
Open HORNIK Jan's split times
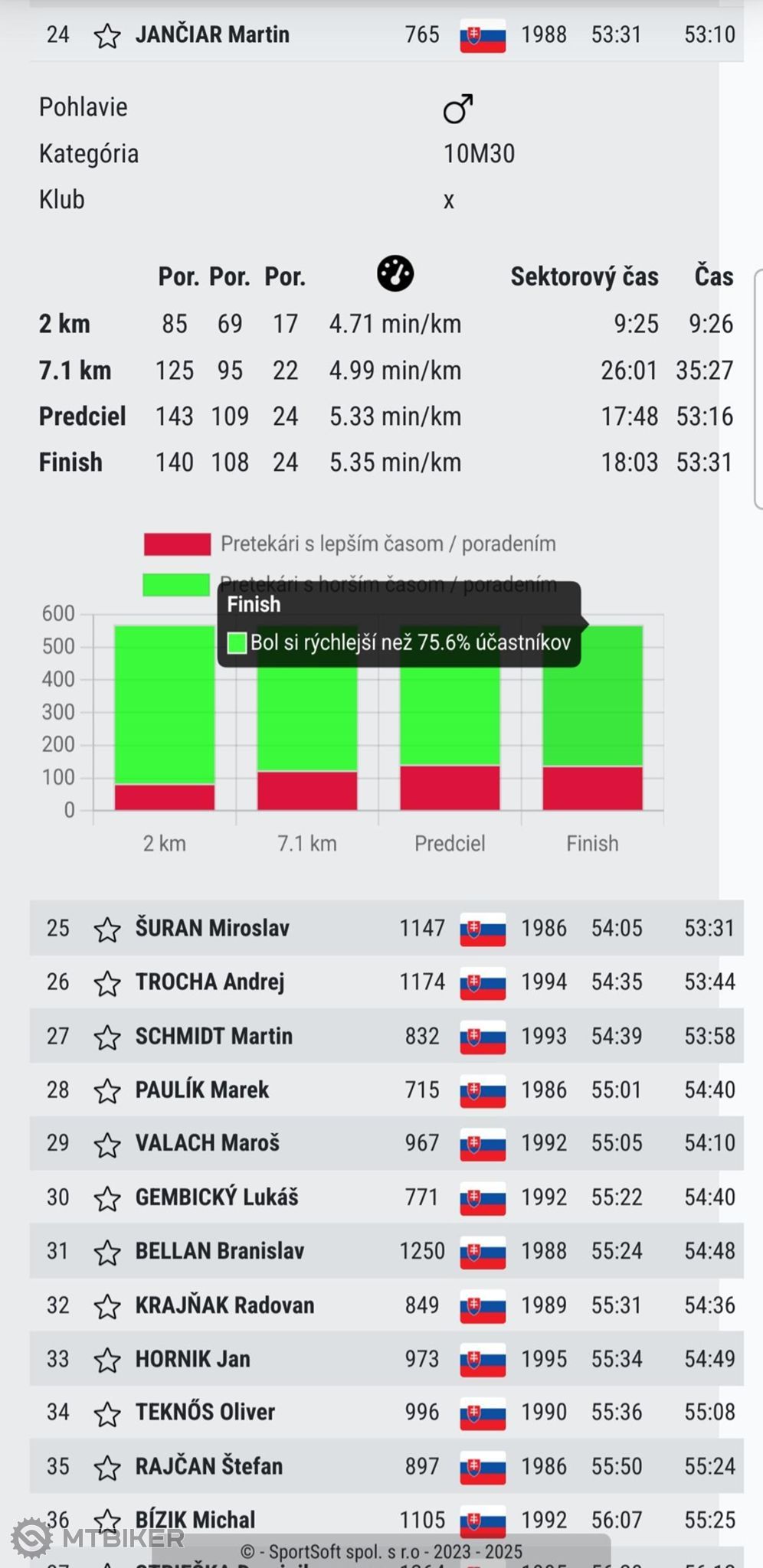pyautogui.click(x=386, y=1359)
